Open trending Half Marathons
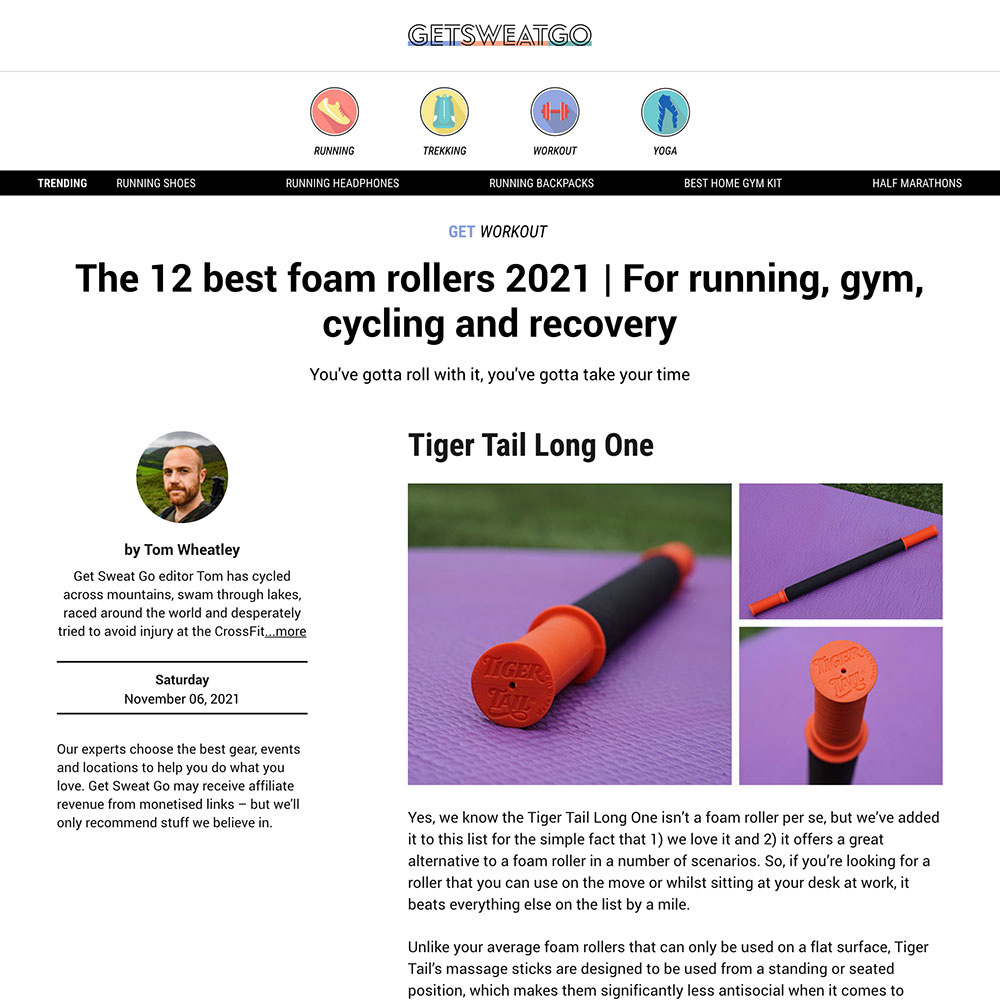The image size is (1000, 1000). [x=916, y=183]
